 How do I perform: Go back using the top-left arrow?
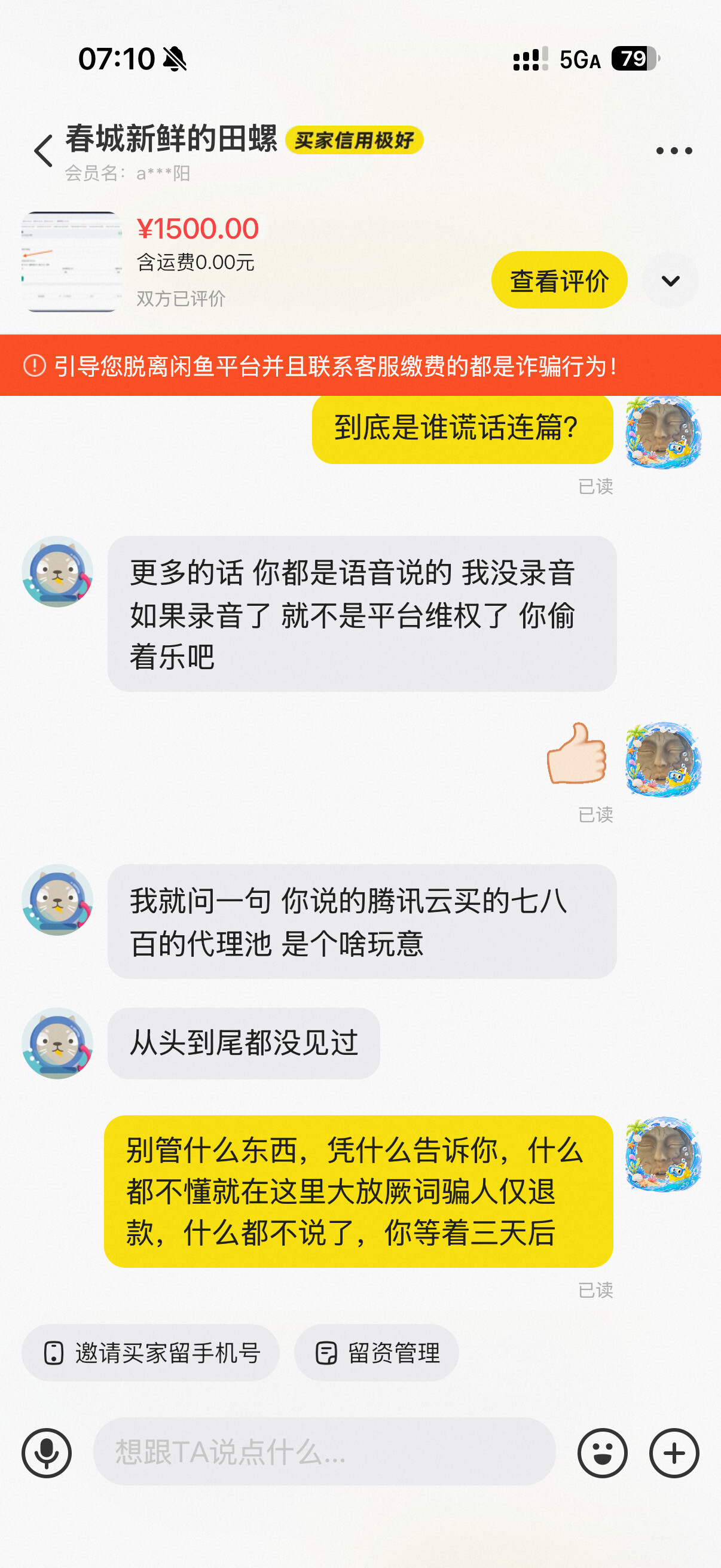point(44,151)
